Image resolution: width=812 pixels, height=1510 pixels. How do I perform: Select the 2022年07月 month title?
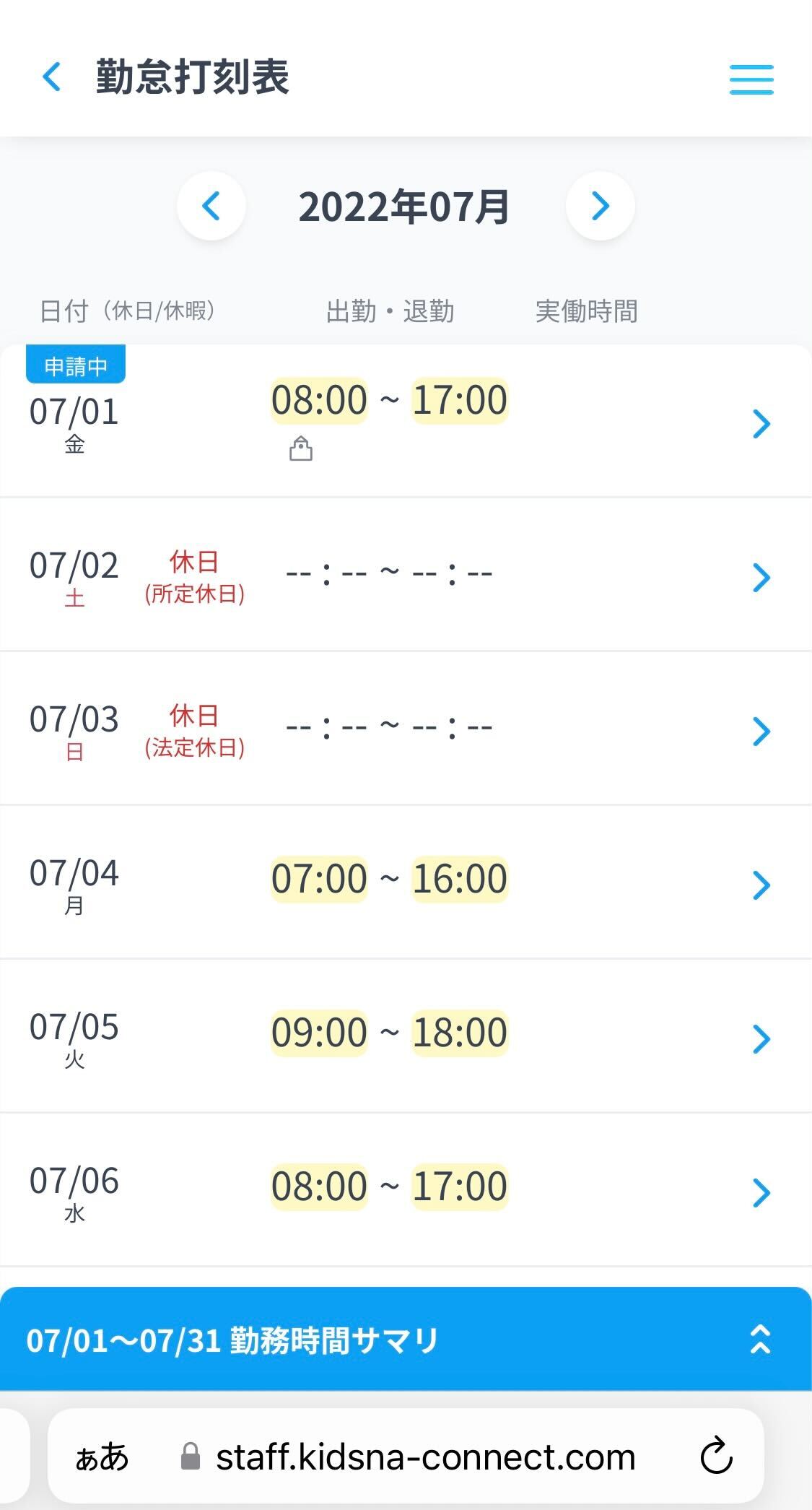pos(405,207)
